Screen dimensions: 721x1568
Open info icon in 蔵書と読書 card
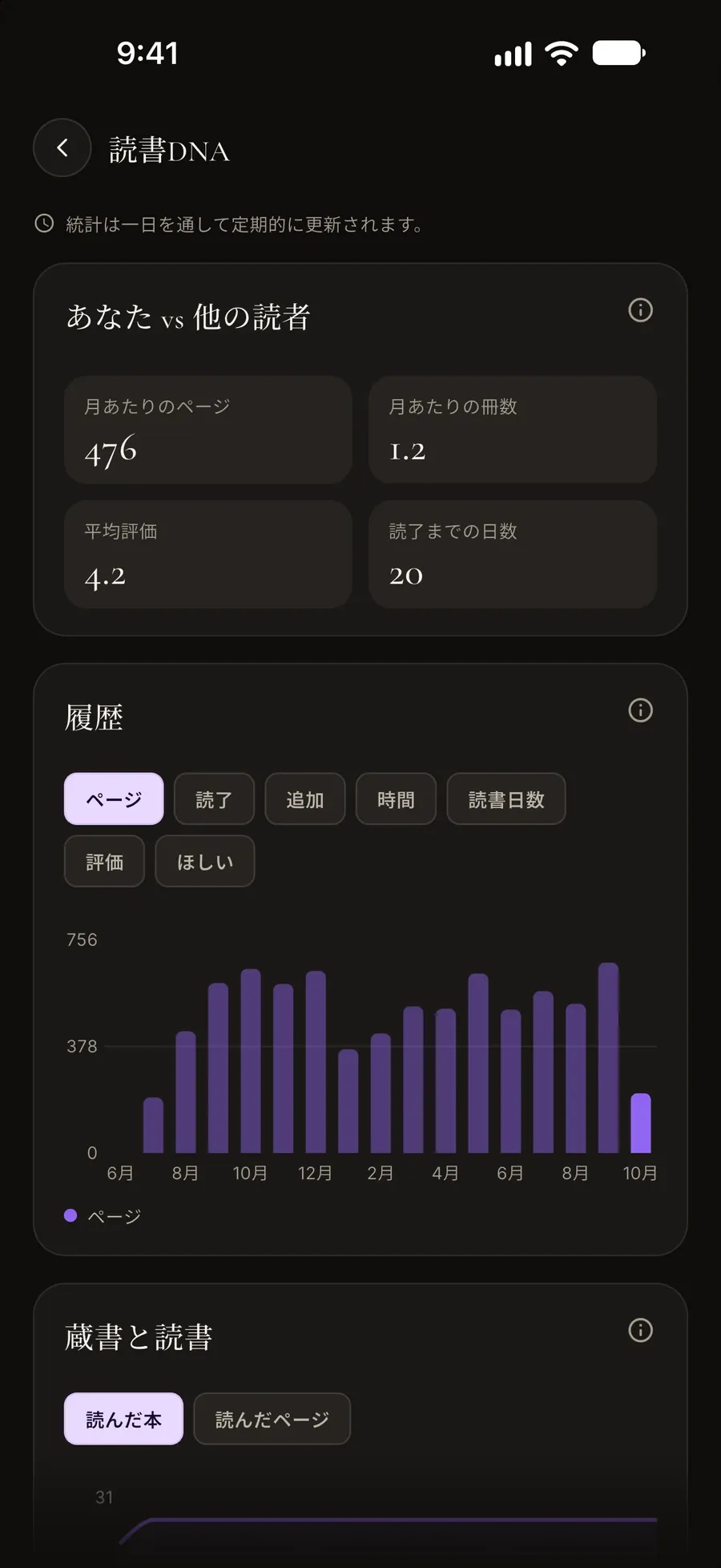coord(640,1331)
